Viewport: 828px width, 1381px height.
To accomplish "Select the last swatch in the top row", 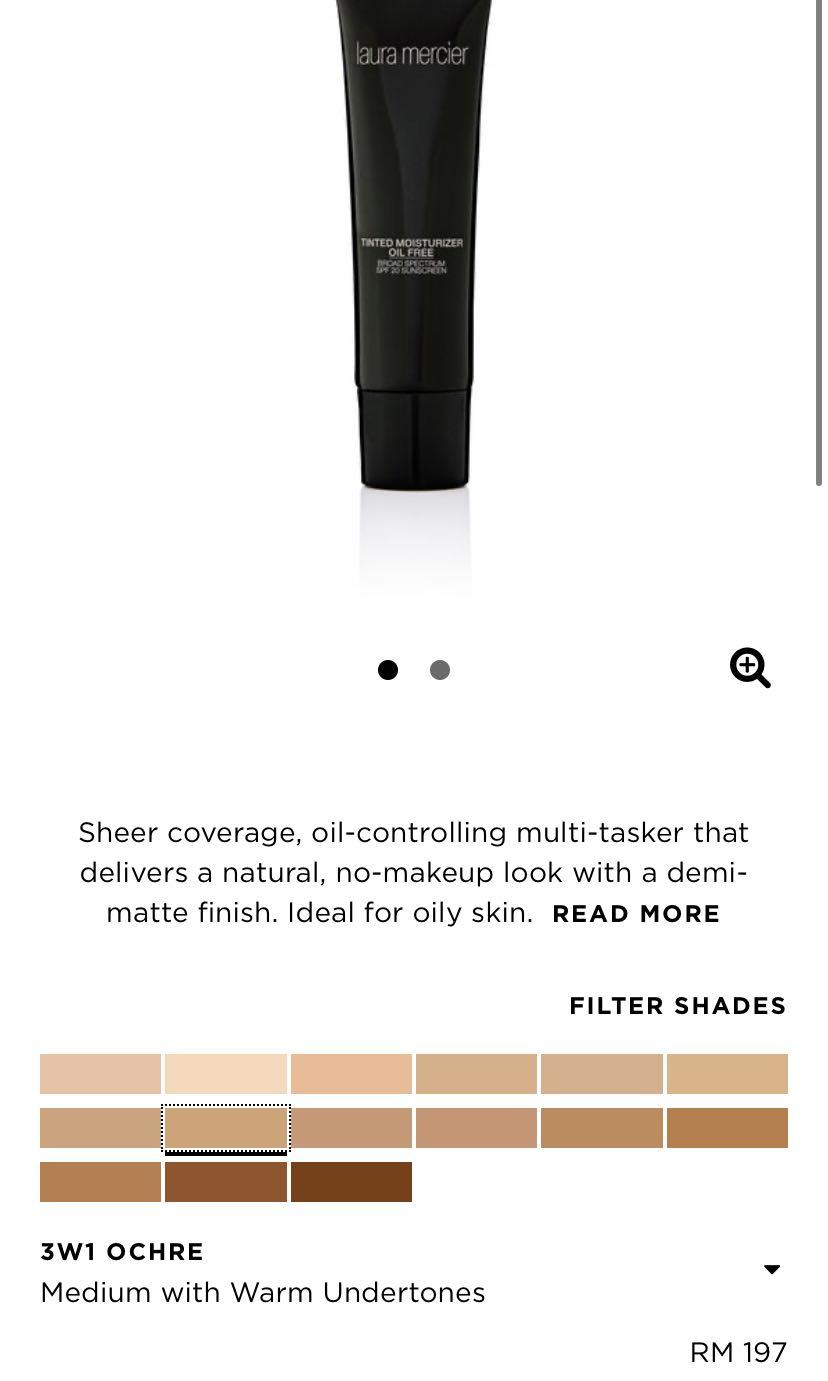I will pos(727,1073).
